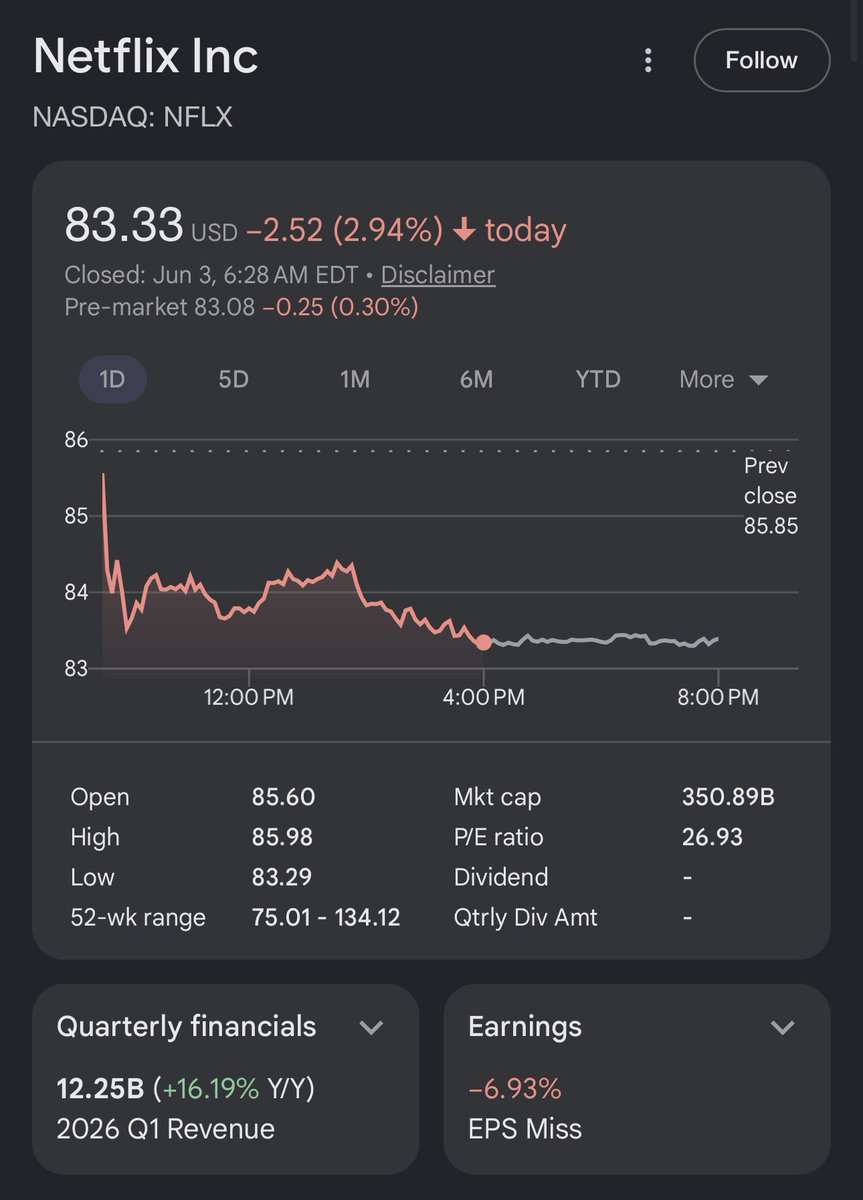Image resolution: width=863 pixels, height=1200 pixels.
Task: Select the 1D chart range
Action: 112,380
